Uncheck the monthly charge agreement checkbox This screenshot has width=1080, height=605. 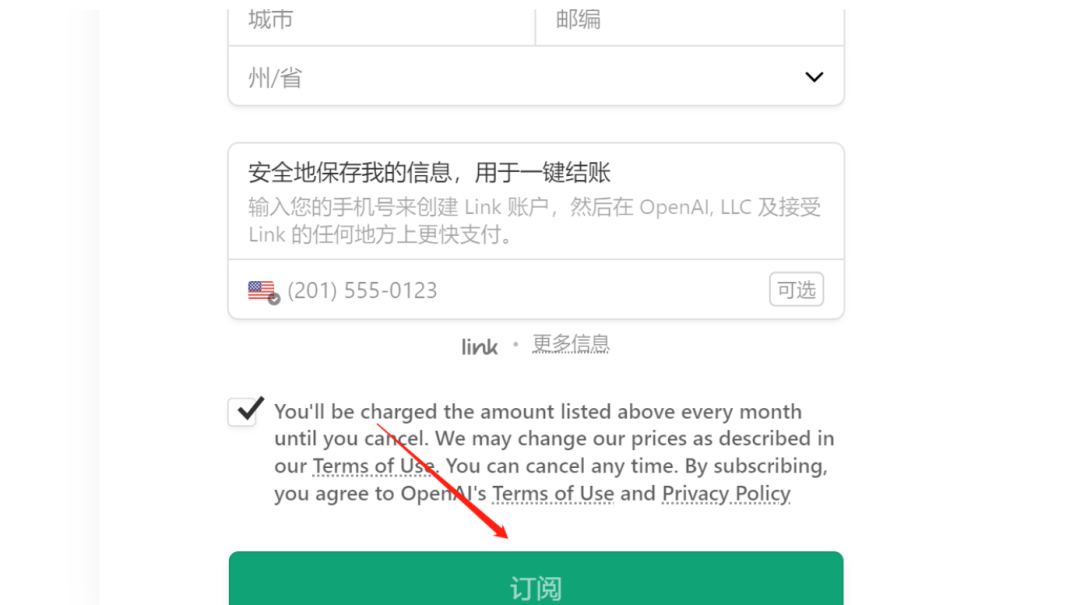tap(243, 411)
